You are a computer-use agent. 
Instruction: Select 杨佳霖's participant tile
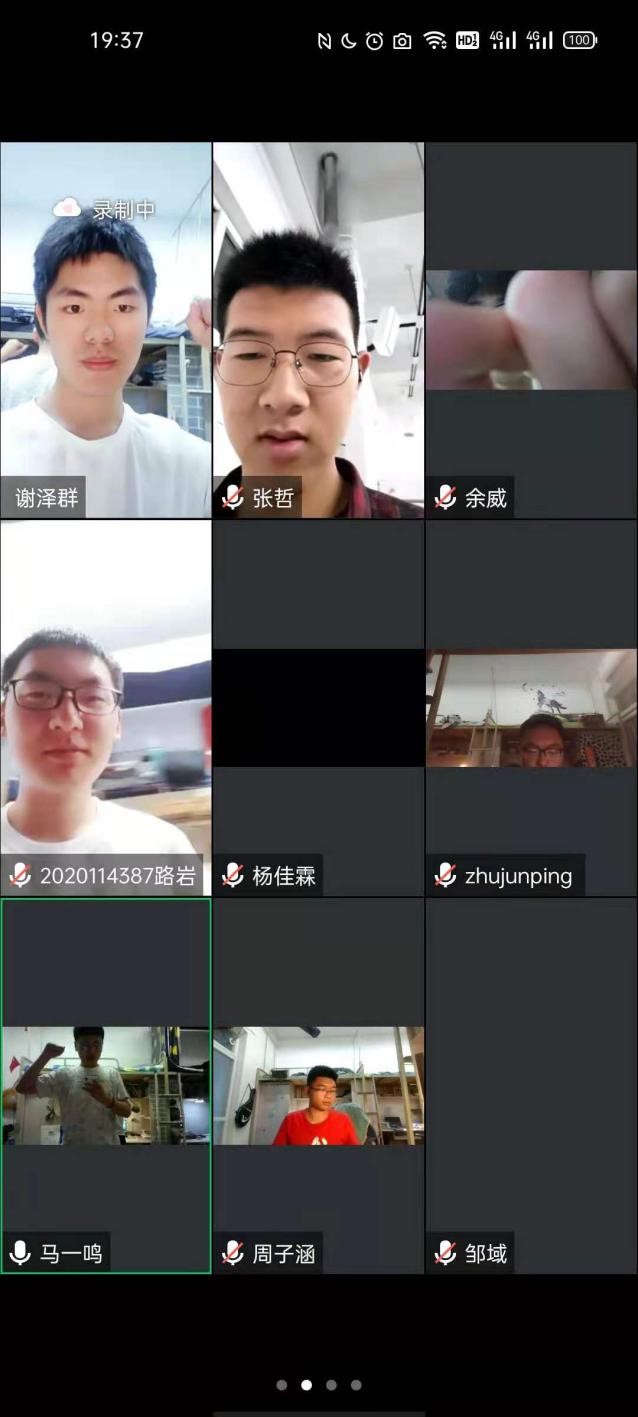click(318, 708)
